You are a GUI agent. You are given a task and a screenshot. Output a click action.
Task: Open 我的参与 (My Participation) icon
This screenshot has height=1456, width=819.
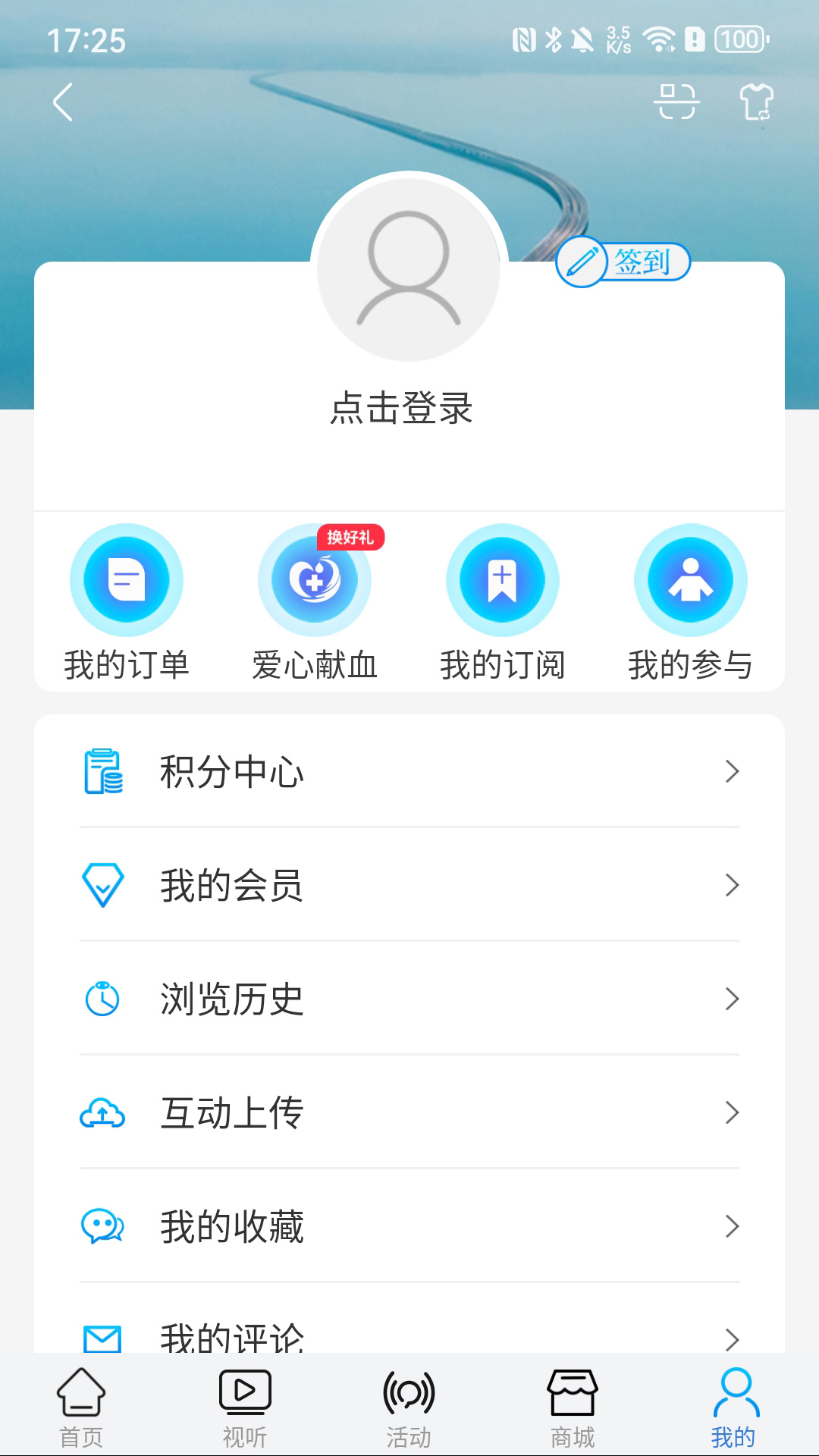(x=690, y=579)
